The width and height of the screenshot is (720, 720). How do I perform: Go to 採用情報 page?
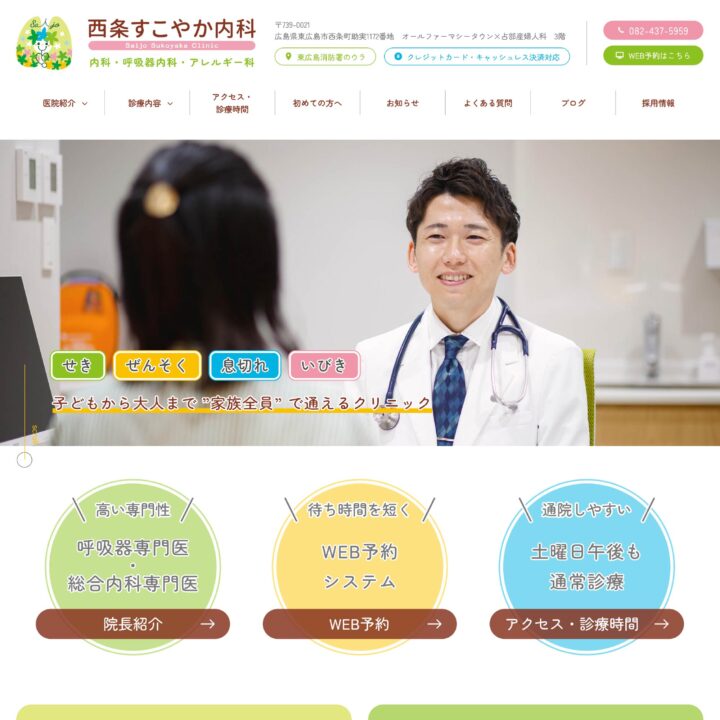(x=658, y=103)
